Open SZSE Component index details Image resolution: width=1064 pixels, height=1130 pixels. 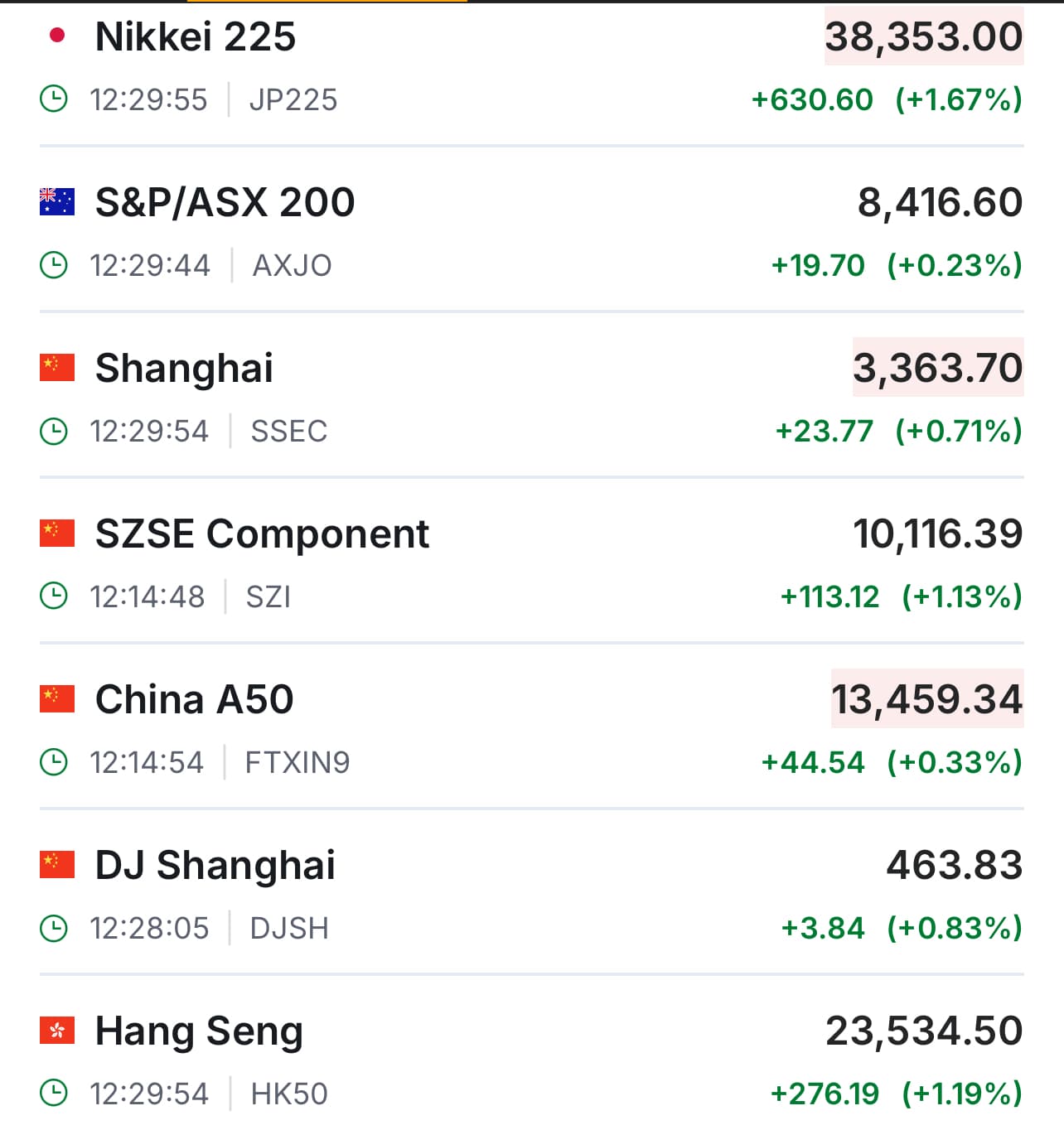click(262, 534)
